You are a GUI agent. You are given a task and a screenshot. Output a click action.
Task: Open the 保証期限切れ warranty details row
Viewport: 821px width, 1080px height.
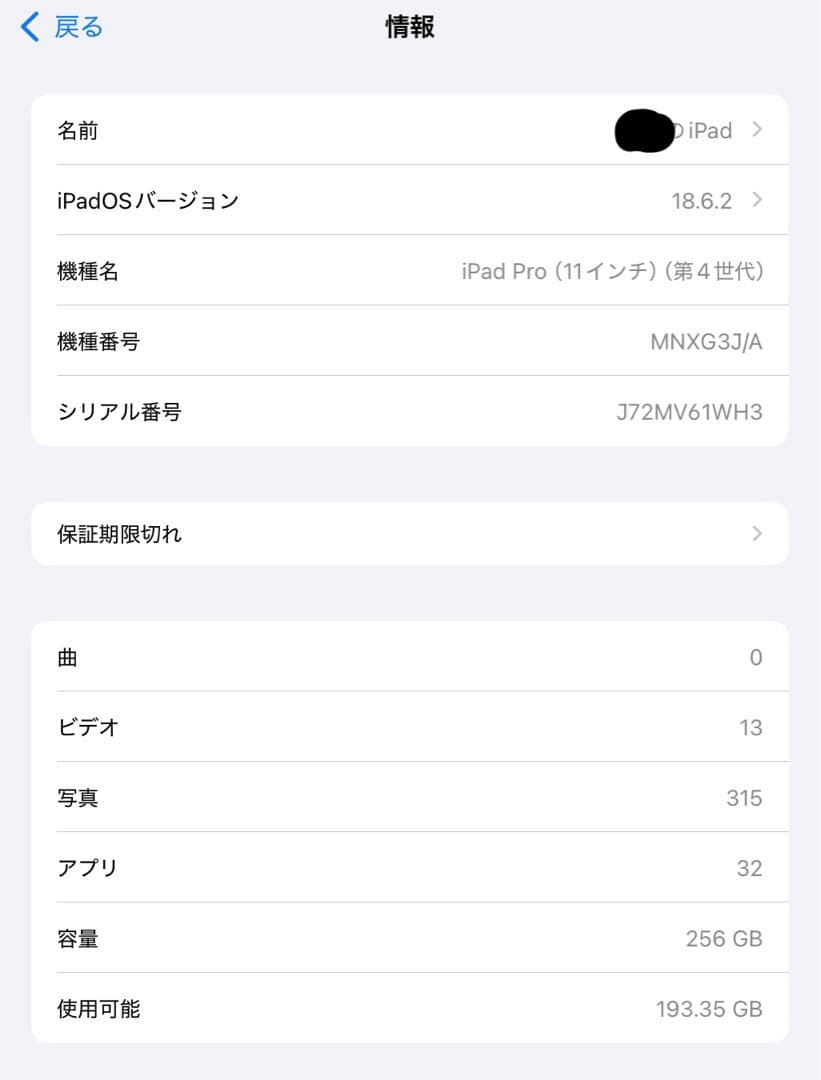400,534
